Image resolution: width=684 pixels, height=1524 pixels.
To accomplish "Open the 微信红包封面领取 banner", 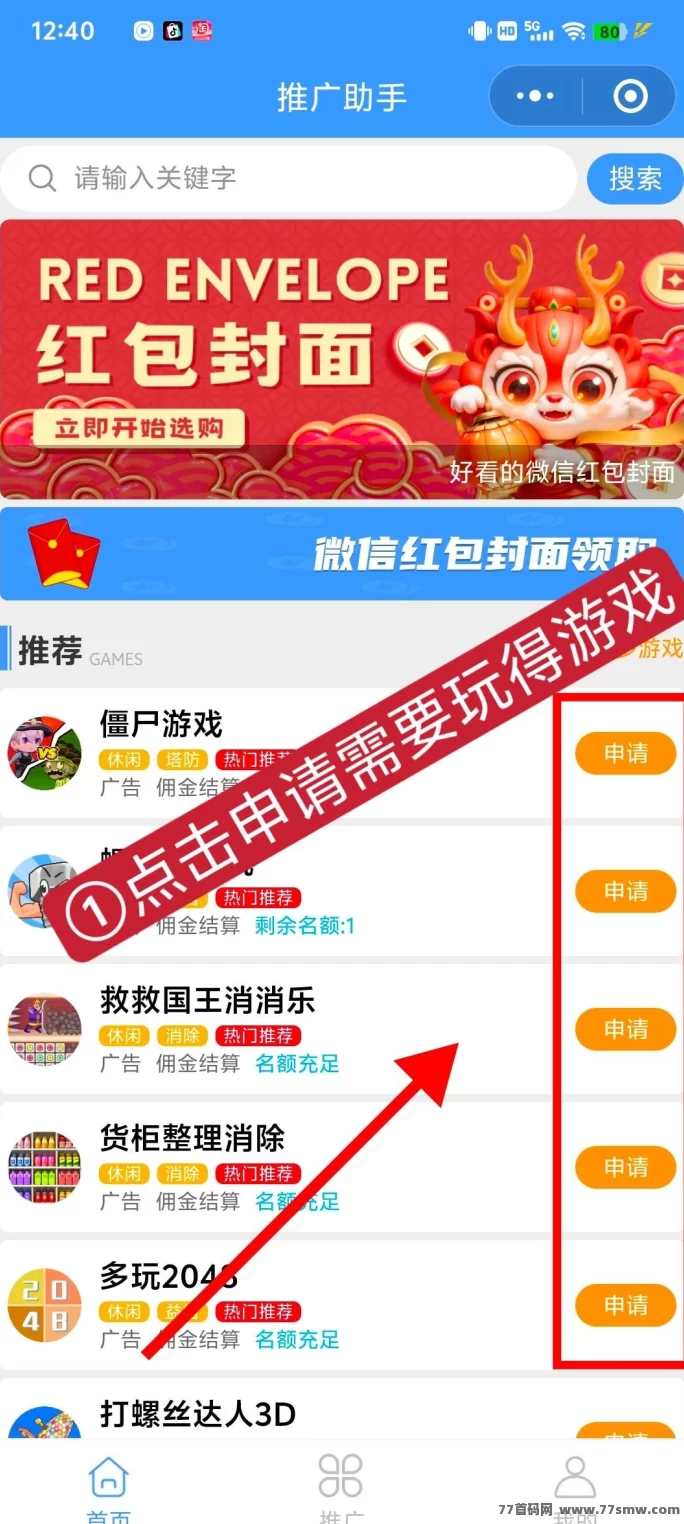I will 342,553.
